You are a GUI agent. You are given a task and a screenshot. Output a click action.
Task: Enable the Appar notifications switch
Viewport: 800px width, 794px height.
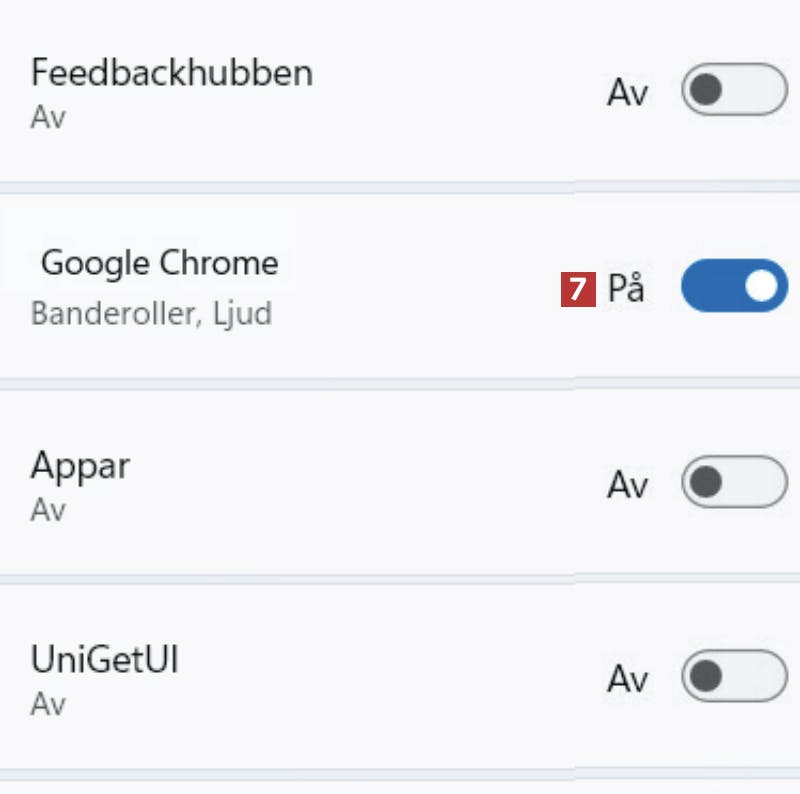coord(734,483)
